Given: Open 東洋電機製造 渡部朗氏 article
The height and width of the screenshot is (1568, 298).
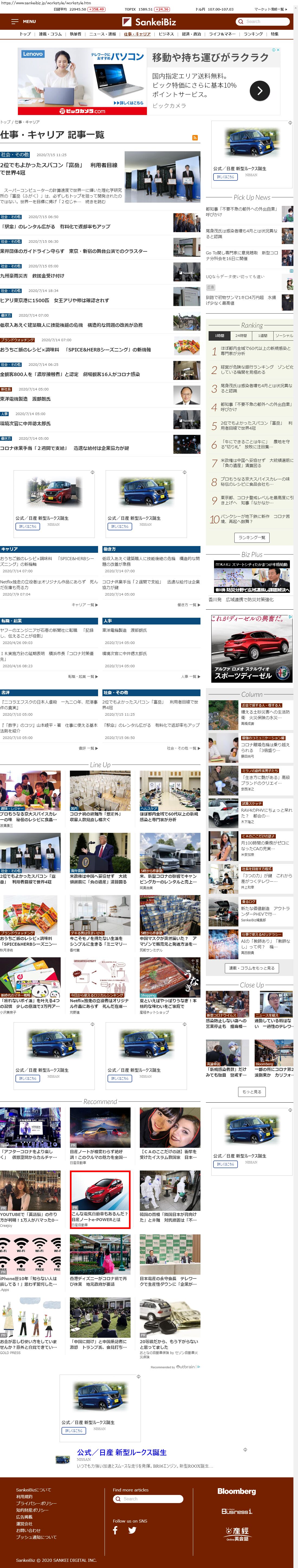Looking at the screenshot, I should click(x=25, y=399).
